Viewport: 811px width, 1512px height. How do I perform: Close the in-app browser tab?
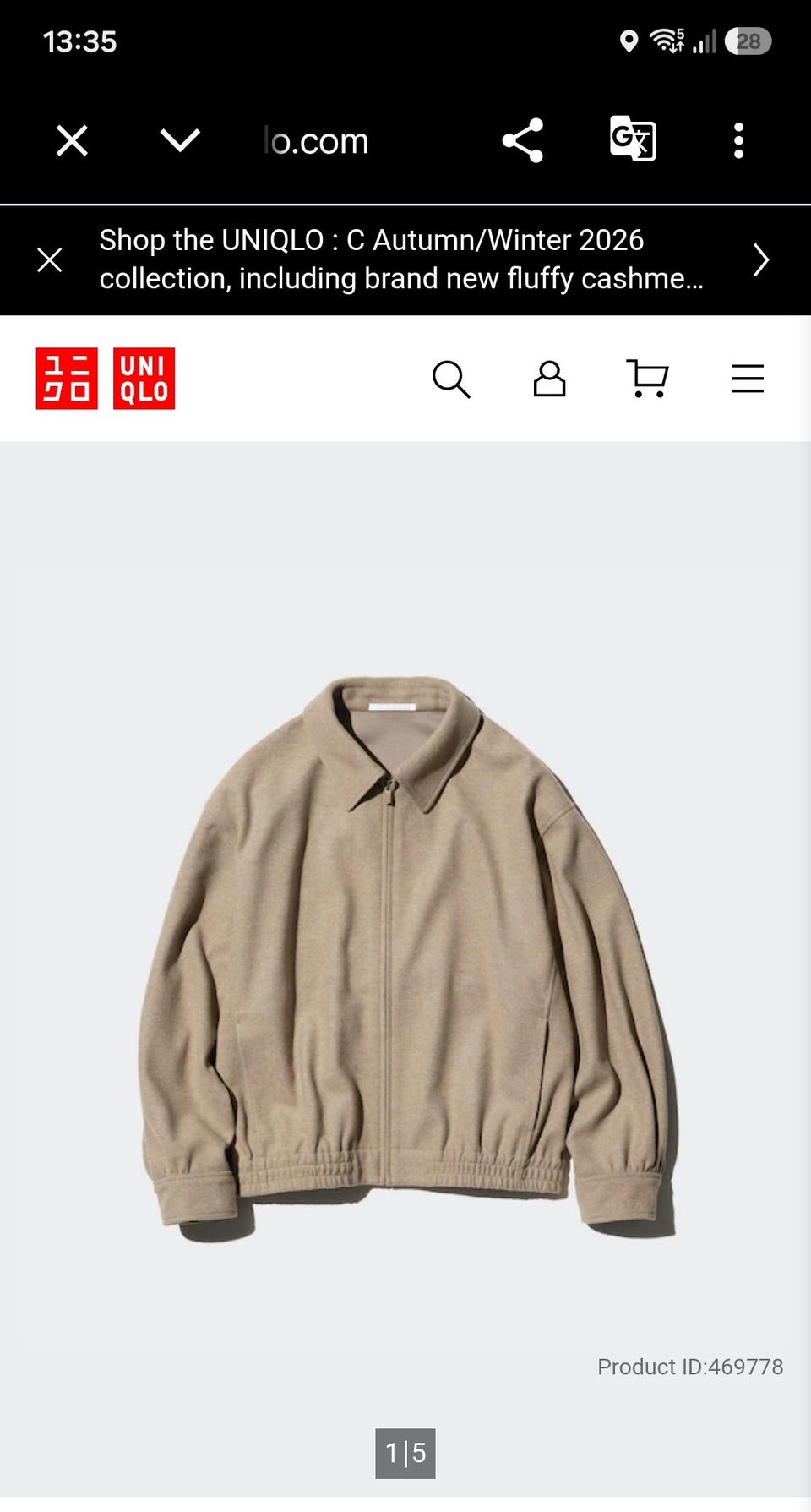72,140
